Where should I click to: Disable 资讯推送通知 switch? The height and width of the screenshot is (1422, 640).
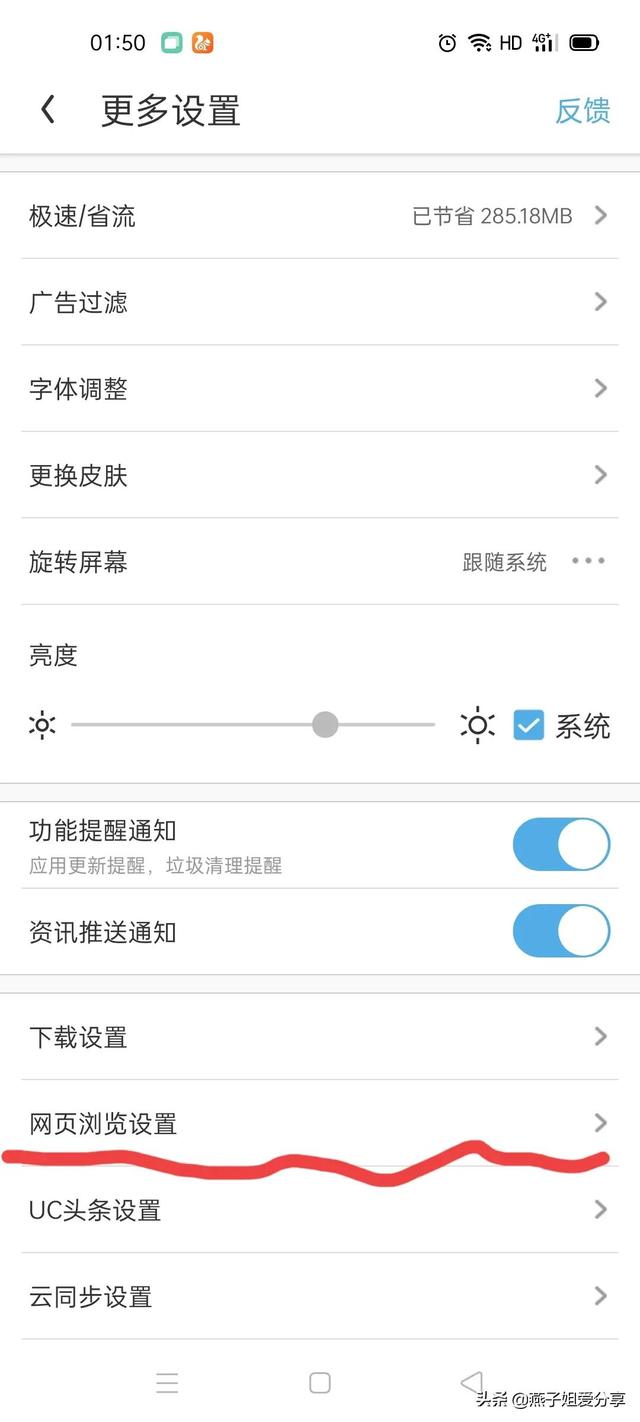pos(561,931)
